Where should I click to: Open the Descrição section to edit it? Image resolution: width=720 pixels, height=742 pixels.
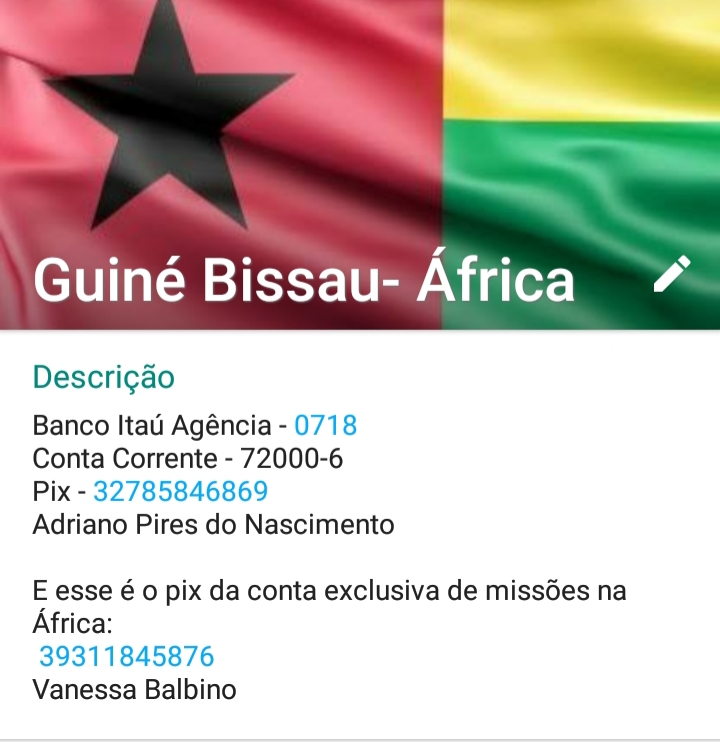(103, 378)
